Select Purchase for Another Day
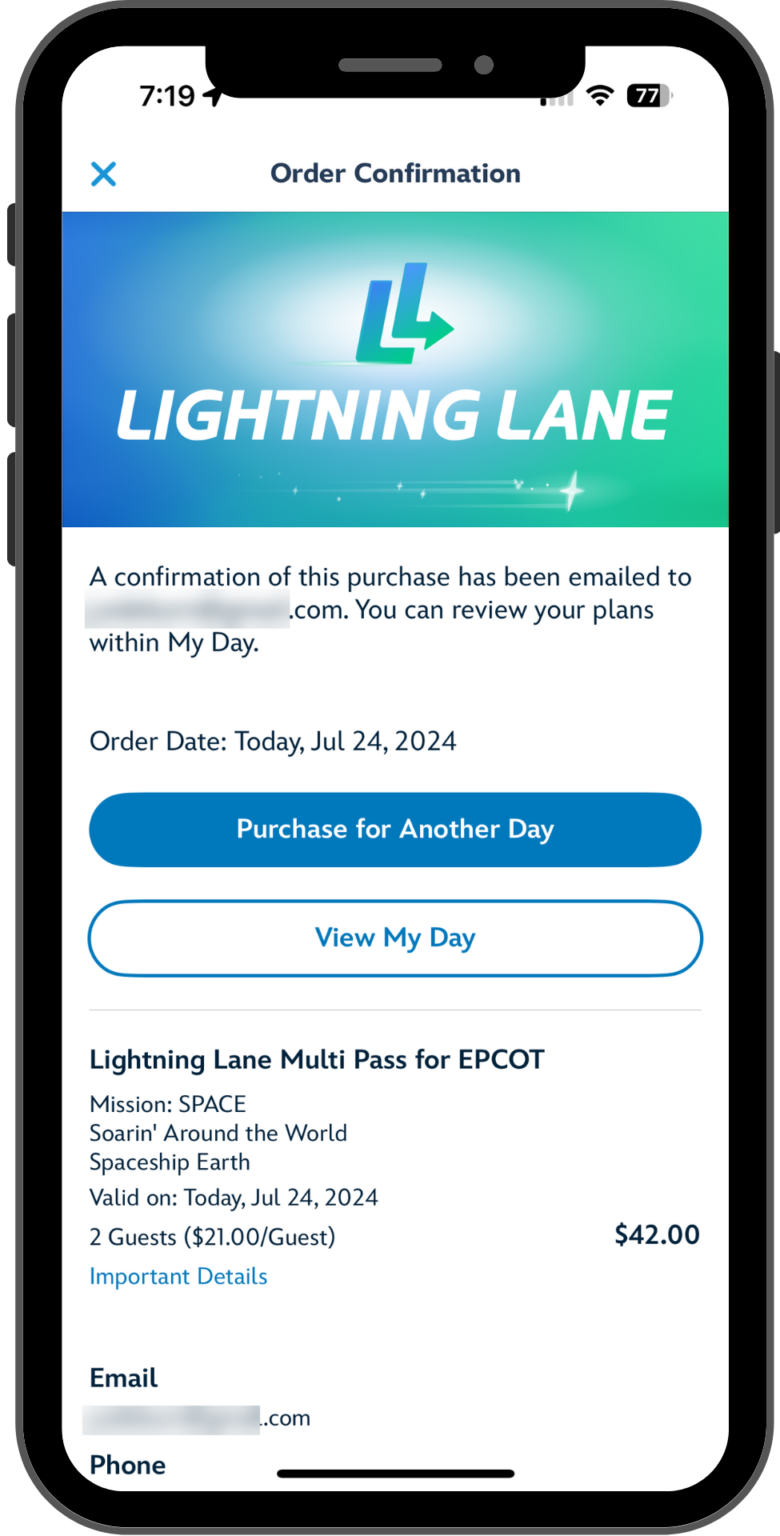The height and width of the screenshot is (1536, 780). click(x=395, y=829)
